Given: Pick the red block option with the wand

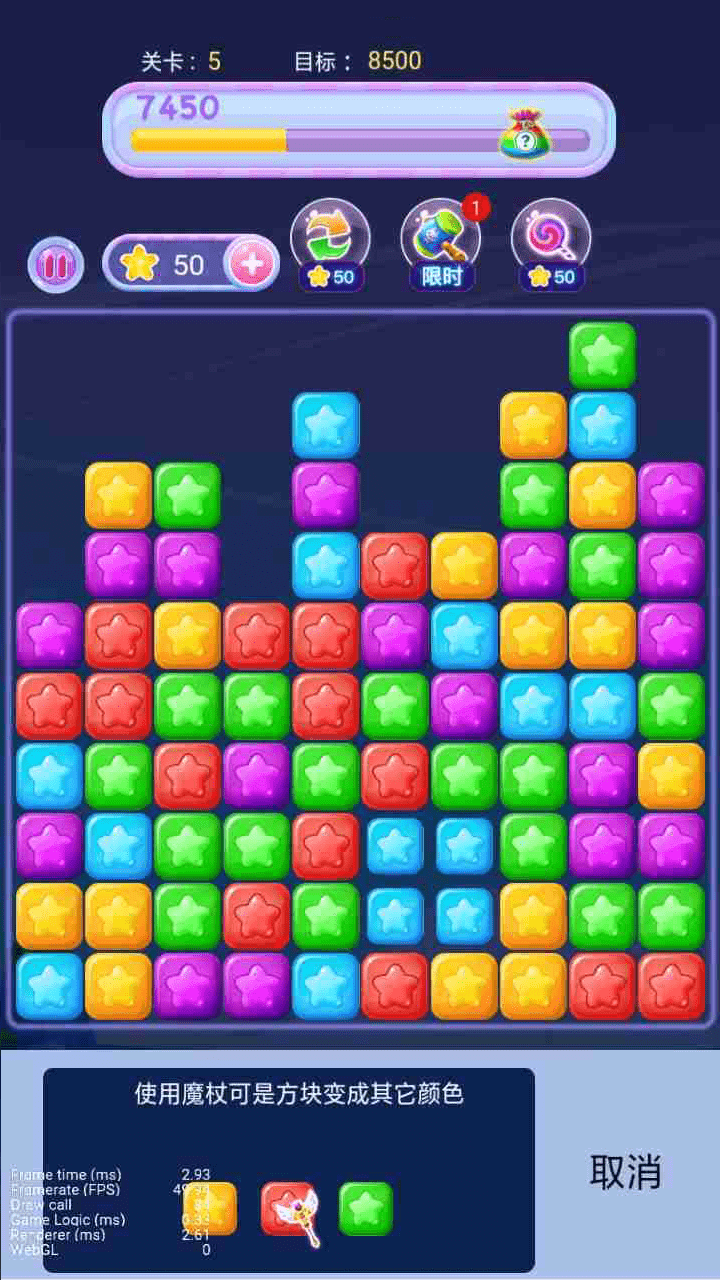Looking at the screenshot, I should click(287, 1208).
